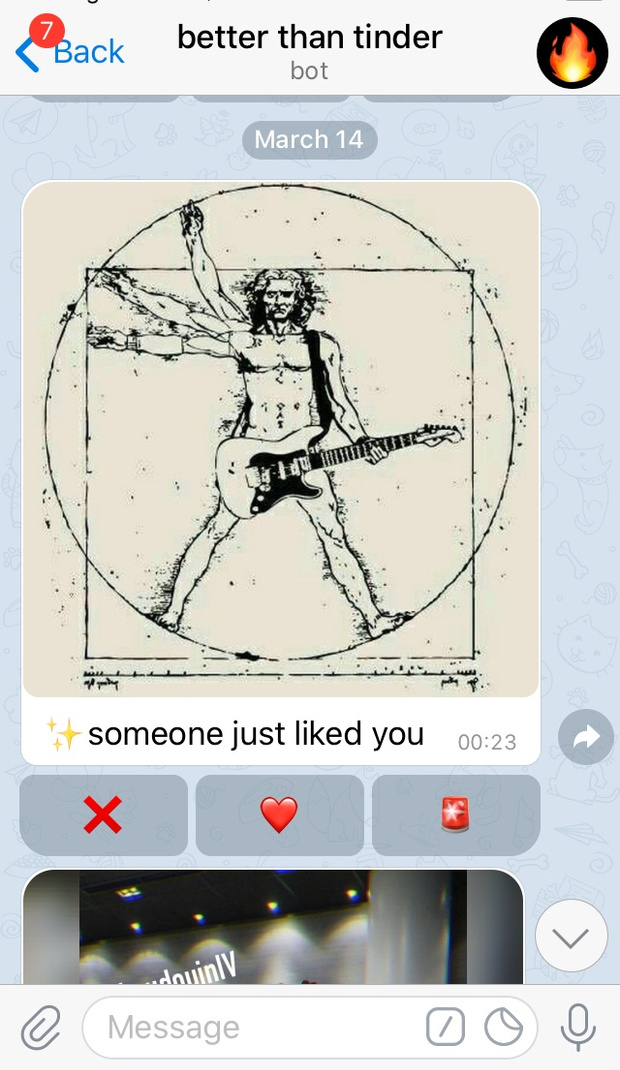The height and width of the screenshot is (1070, 620).
Task: Open the bot's fire profile avatar
Action: click(572, 53)
